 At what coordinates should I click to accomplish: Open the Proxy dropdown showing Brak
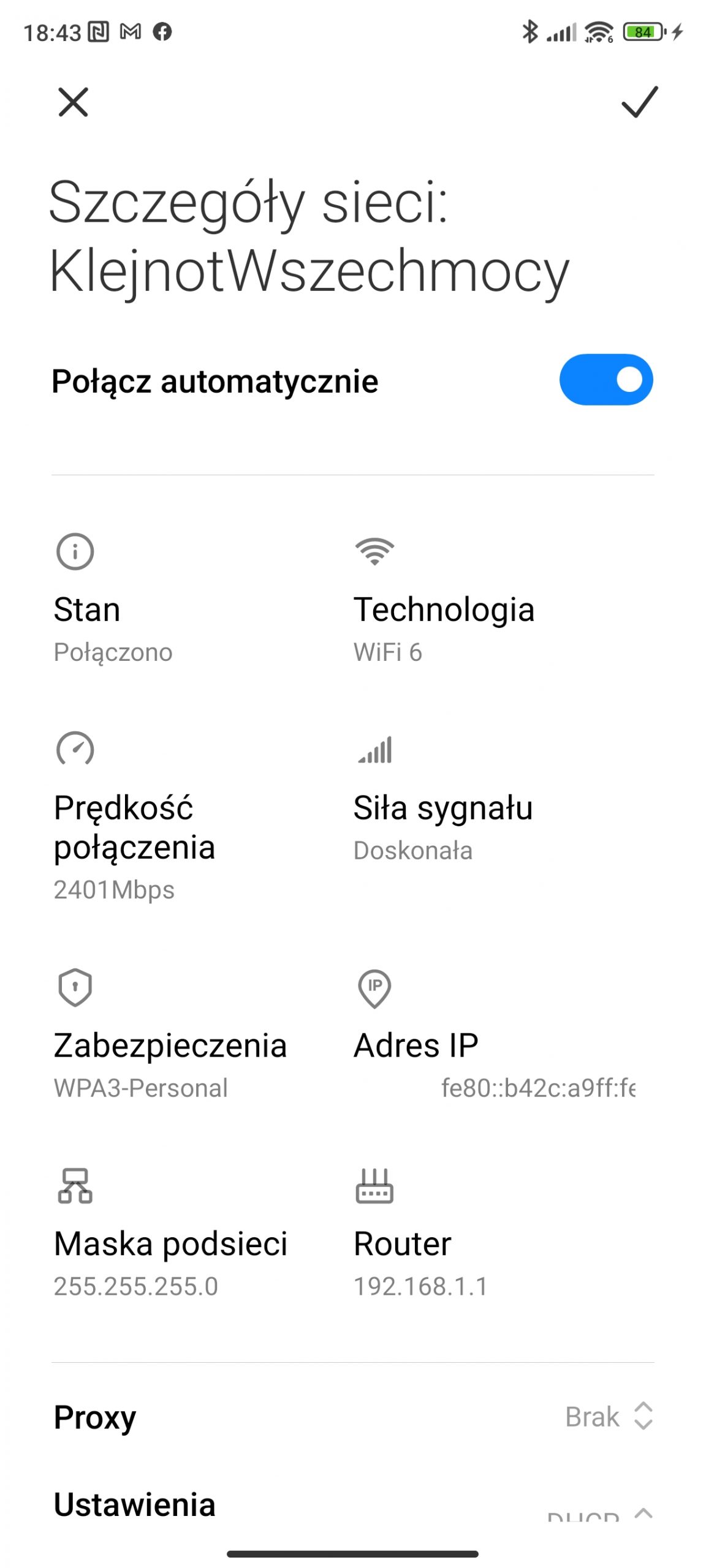click(352, 1416)
